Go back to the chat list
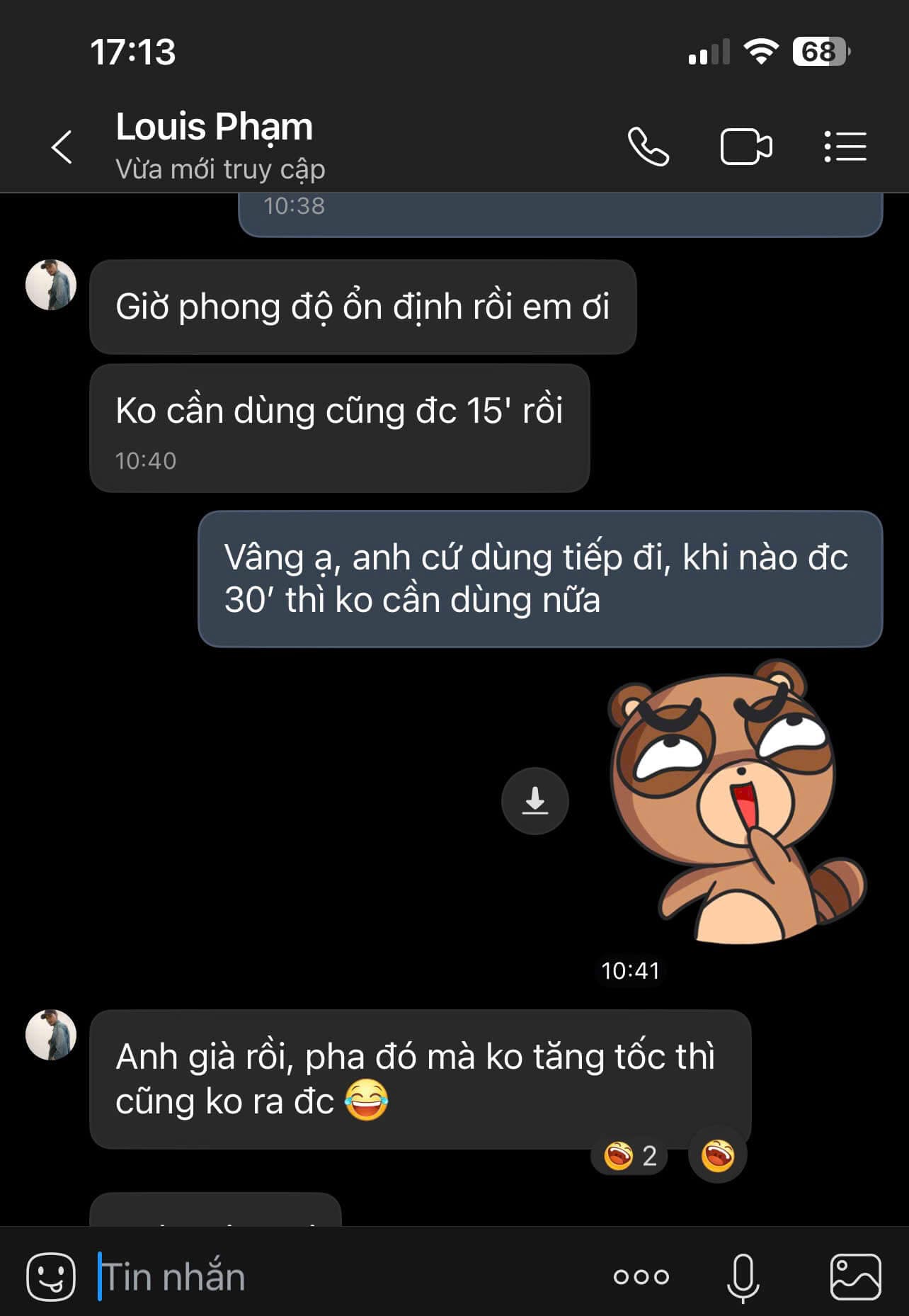909x1316 pixels. point(62,147)
